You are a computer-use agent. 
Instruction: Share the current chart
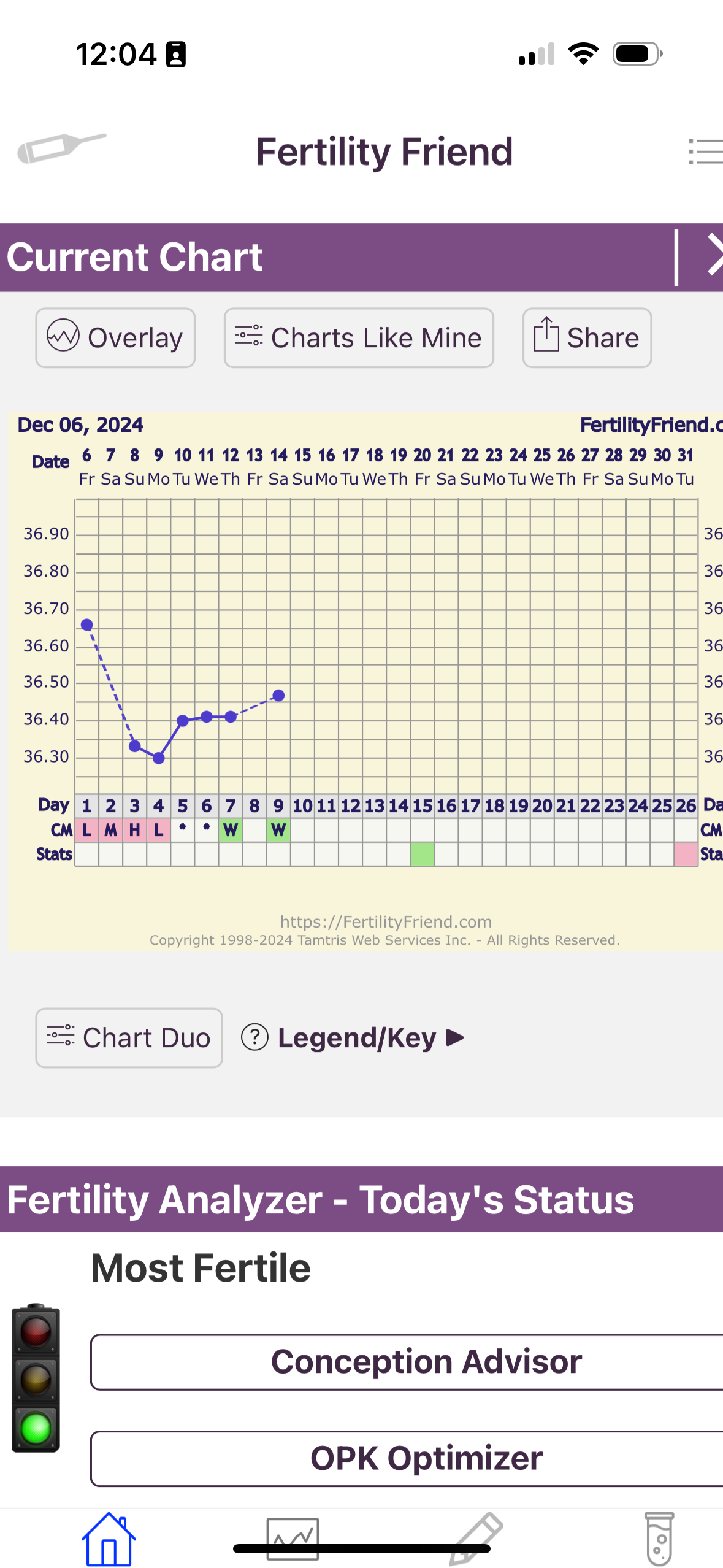587,338
